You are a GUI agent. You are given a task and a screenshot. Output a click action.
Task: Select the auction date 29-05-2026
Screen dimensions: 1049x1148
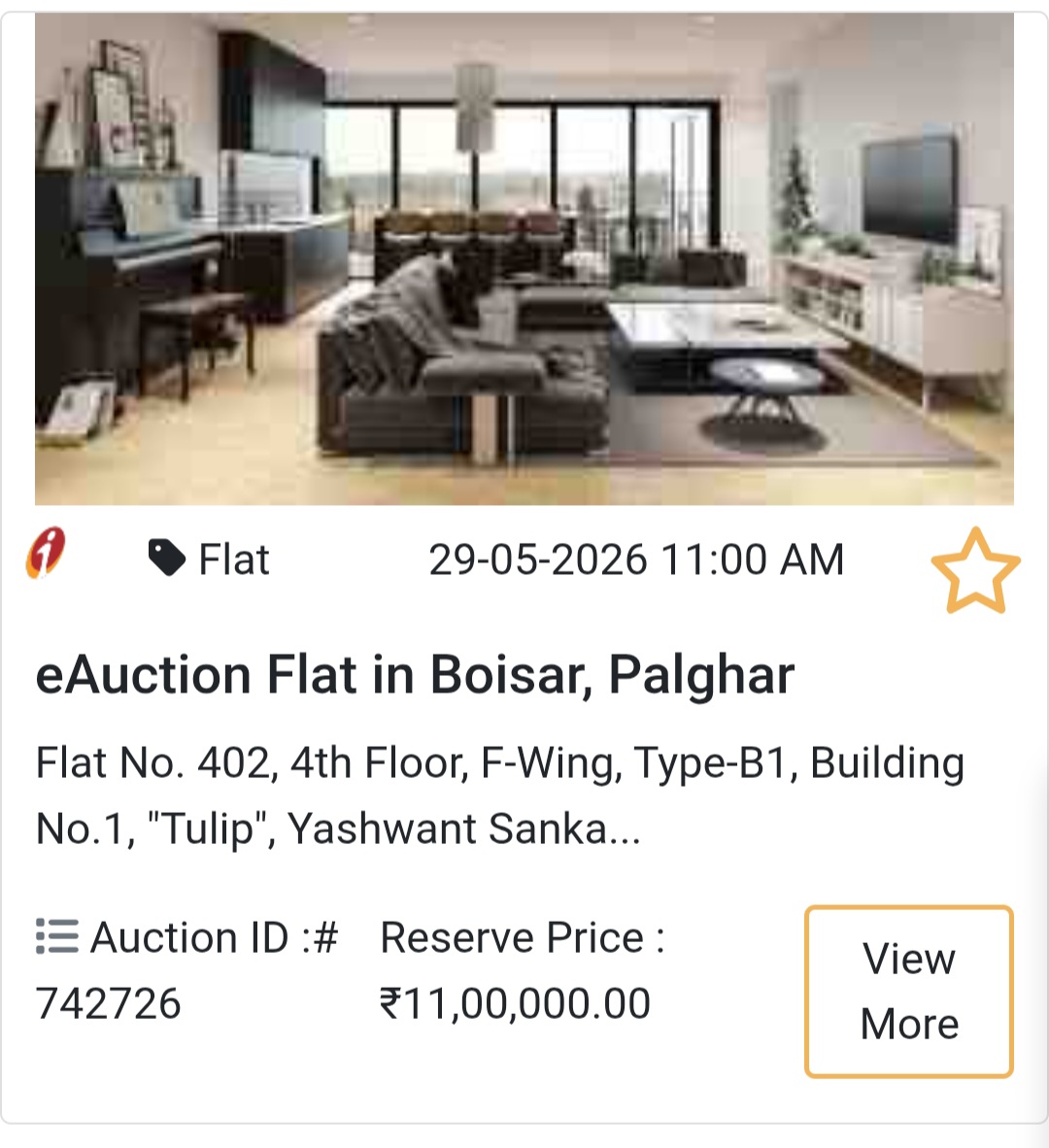pyautogui.click(x=637, y=559)
